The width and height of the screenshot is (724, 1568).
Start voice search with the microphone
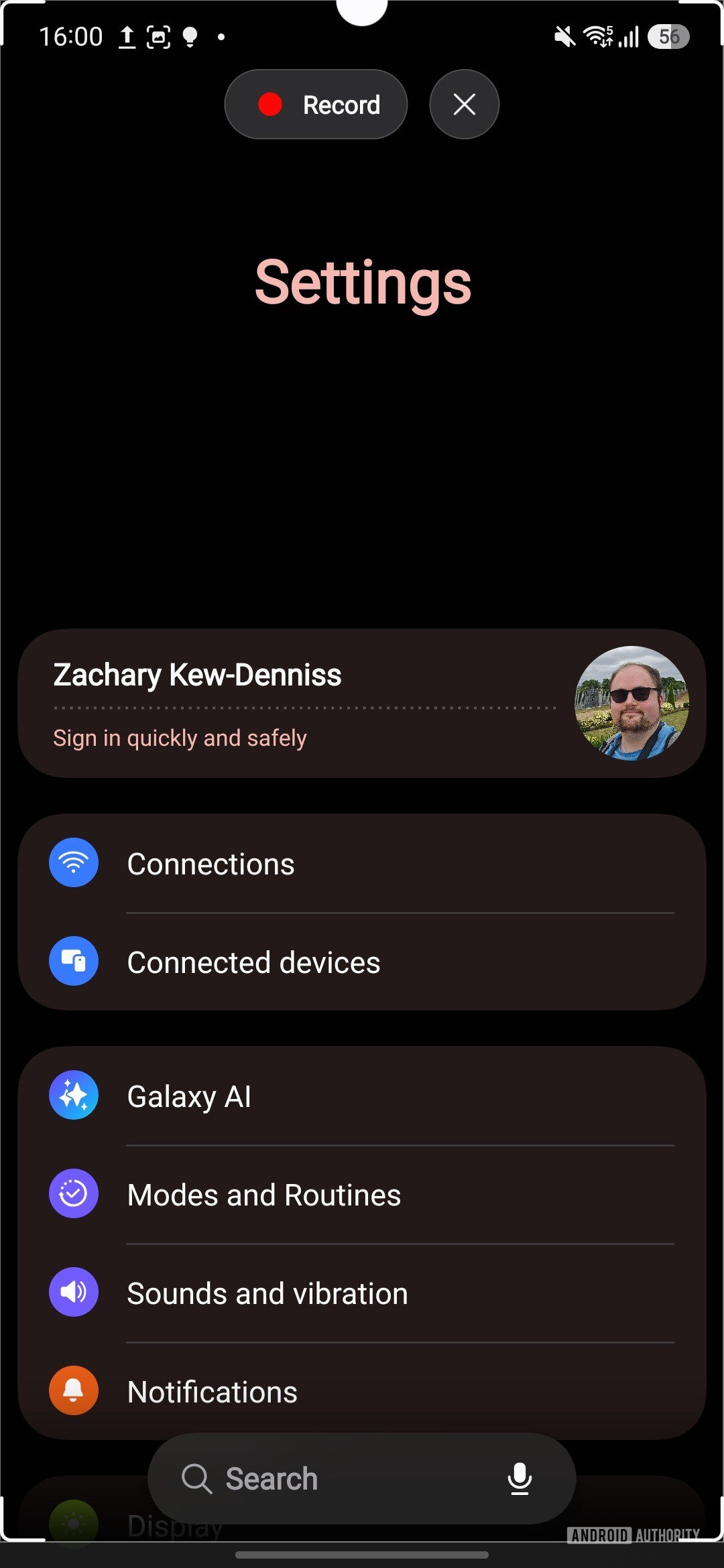[x=520, y=1478]
